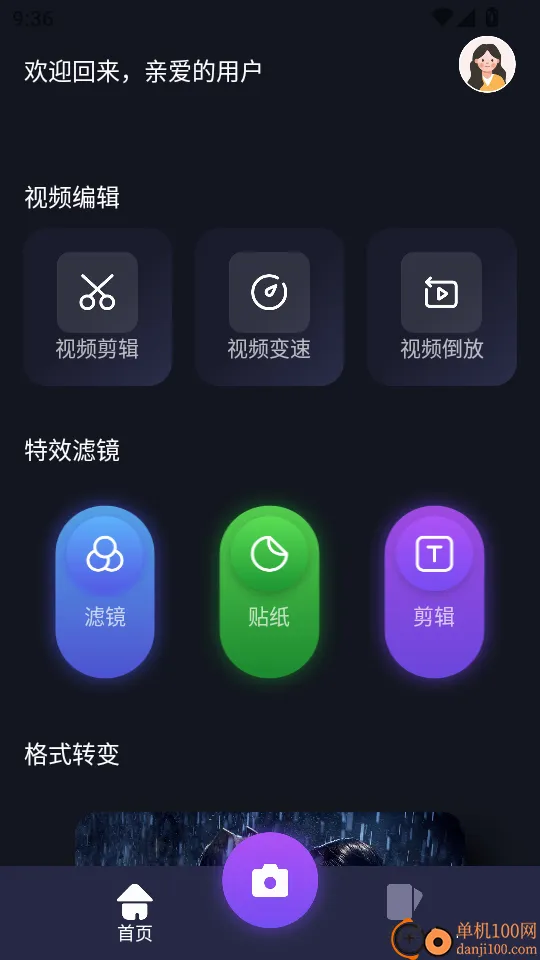The image size is (540, 960).
Task: Open the rainy image card under 格式转变
Action: (x=269, y=839)
